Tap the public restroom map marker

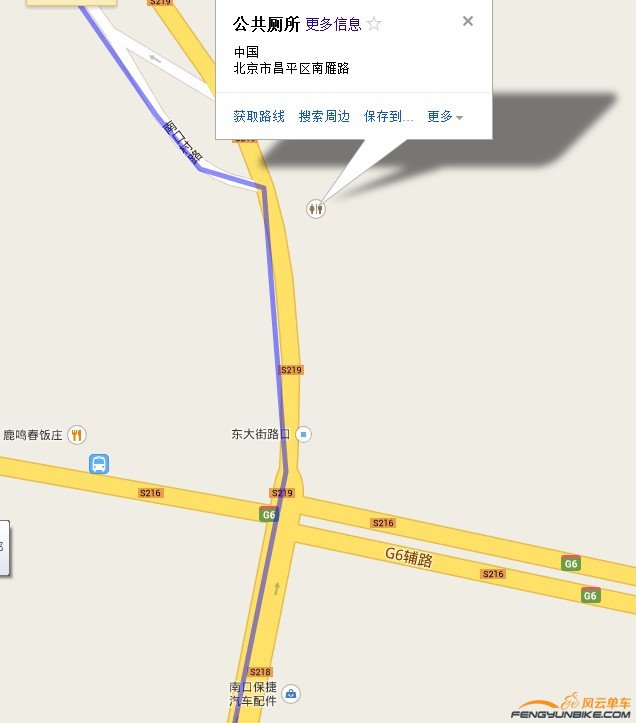tap(316, 208)
